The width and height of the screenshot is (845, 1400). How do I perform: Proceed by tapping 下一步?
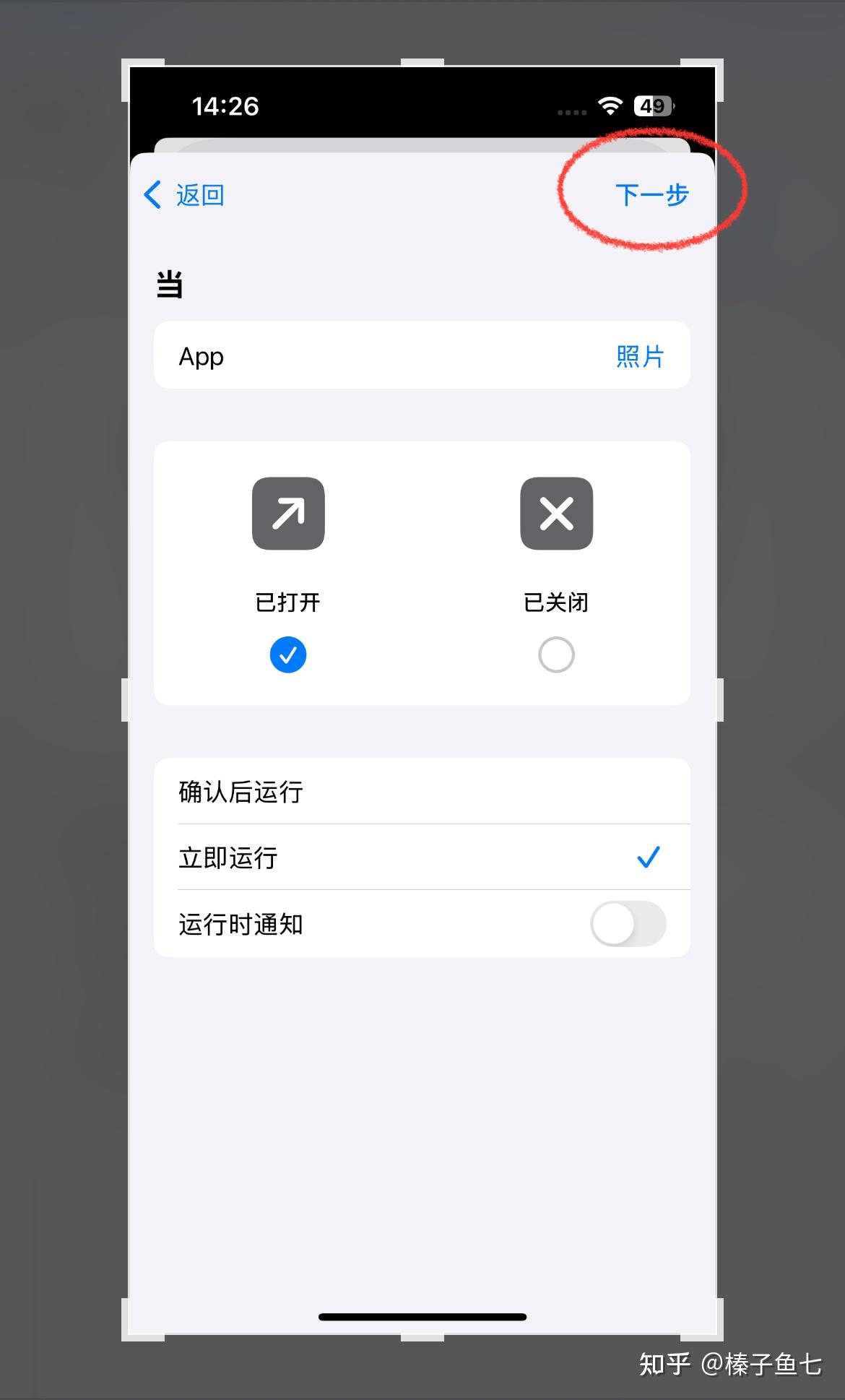651,195
